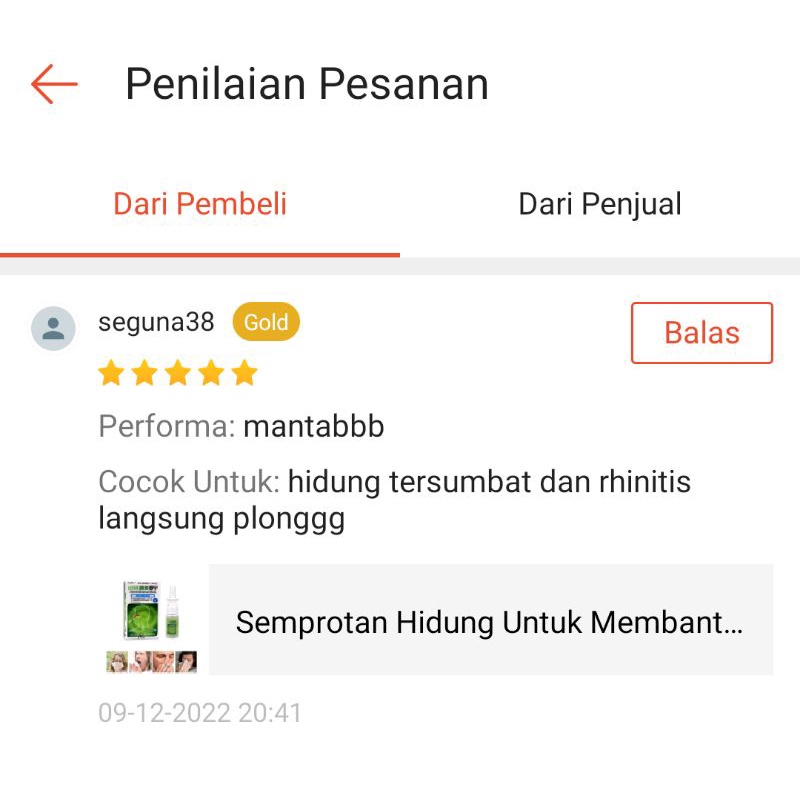This screenshot has height=800, width=800.
Task: Select the Dari Pembeli tab
Action: coord(200,205)
